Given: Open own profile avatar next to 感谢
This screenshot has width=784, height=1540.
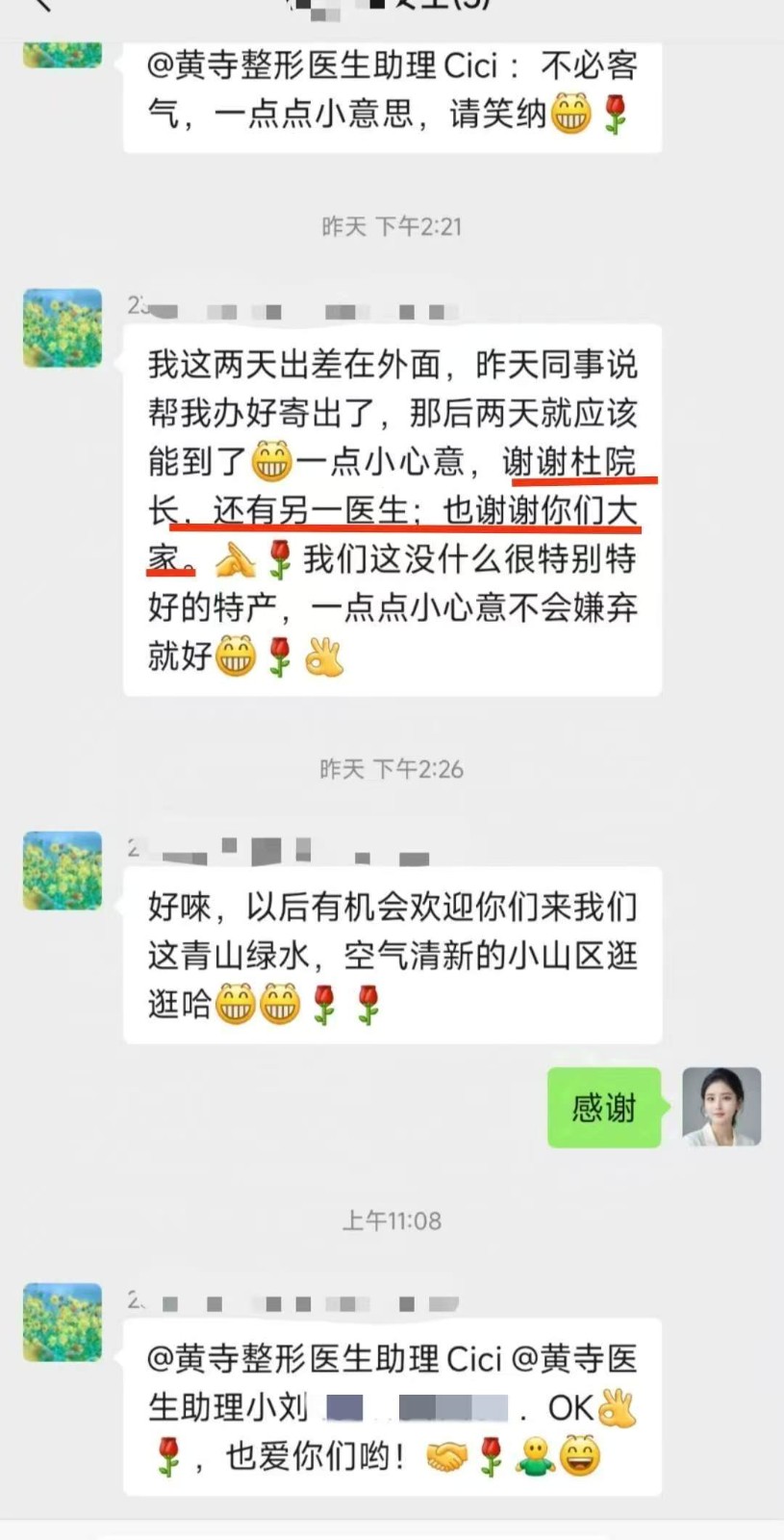Looking at the screenshot, I should [721, 1107].
